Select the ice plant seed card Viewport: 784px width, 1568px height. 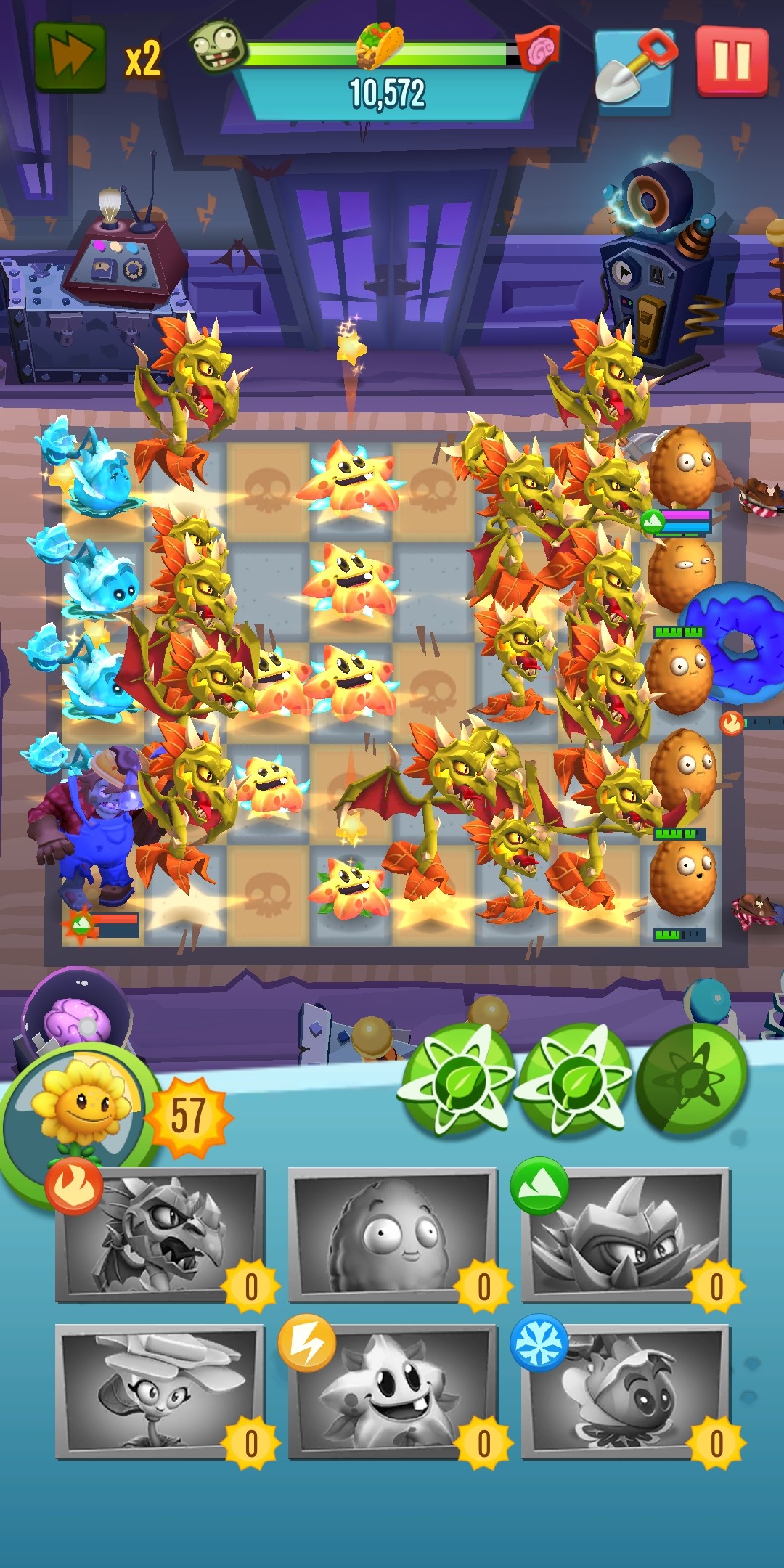tap(624, 1392)
